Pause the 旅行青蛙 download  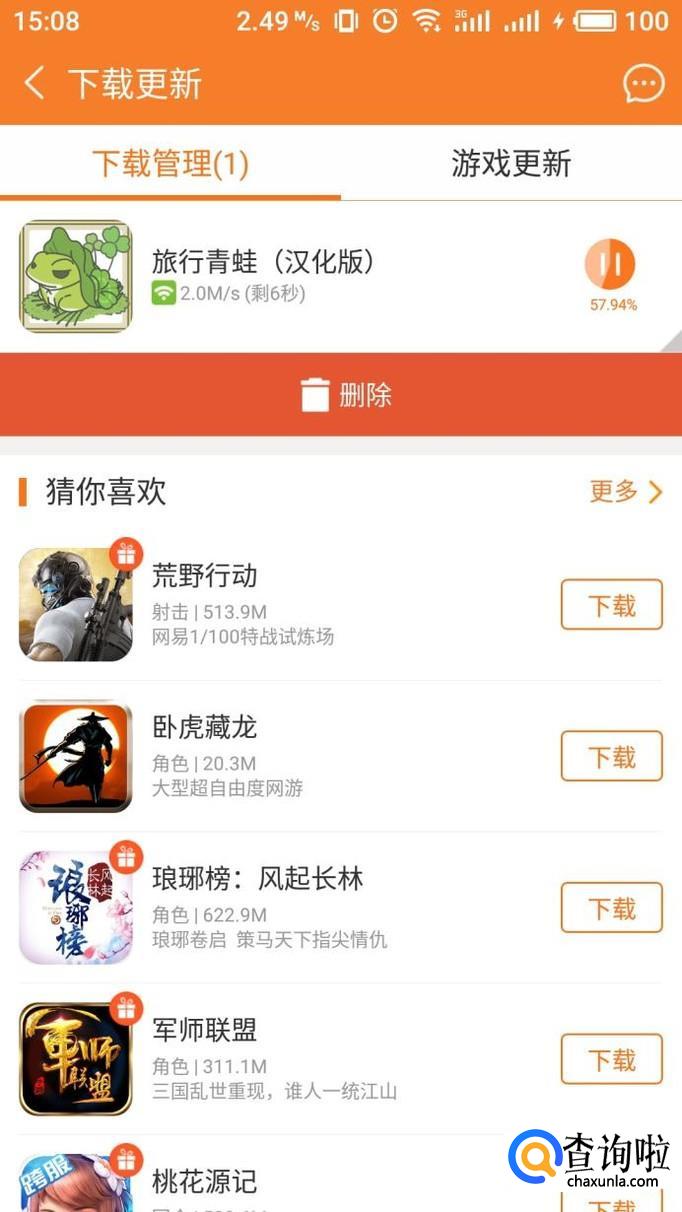tap(610, 265)
